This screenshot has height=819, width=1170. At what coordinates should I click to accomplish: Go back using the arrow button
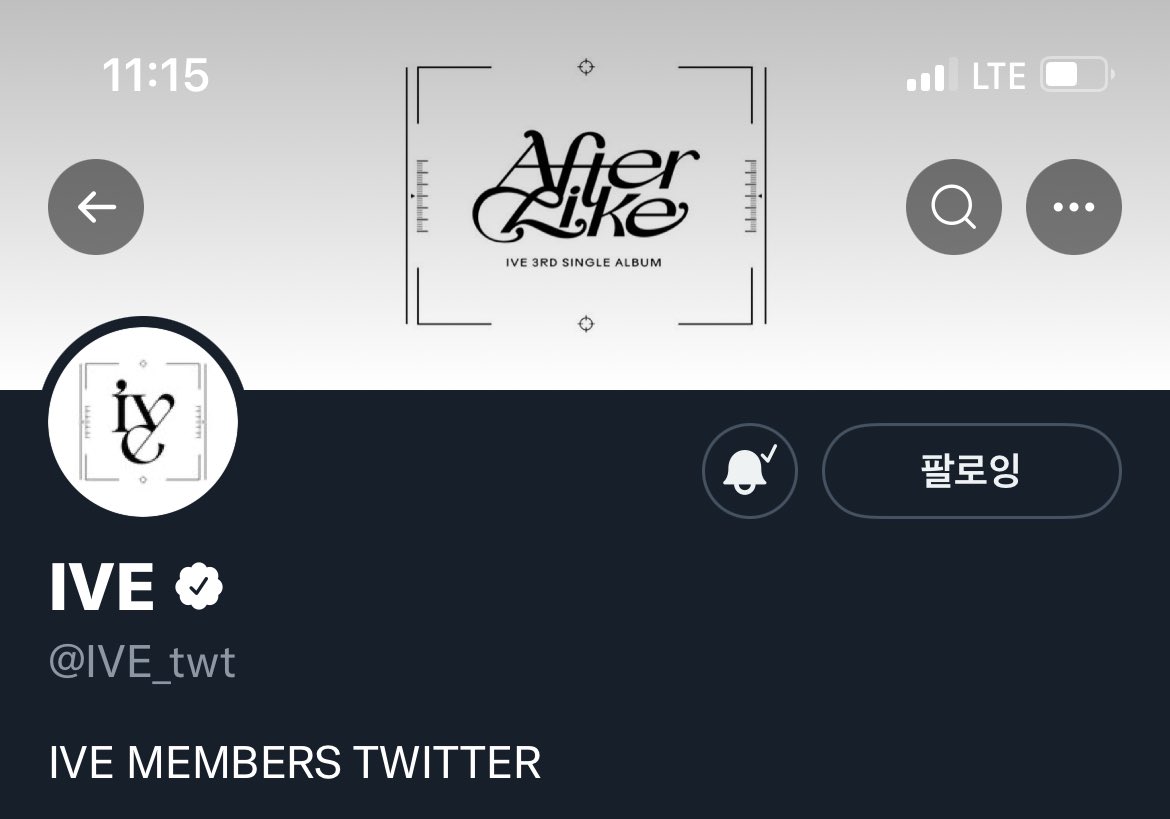96,207
